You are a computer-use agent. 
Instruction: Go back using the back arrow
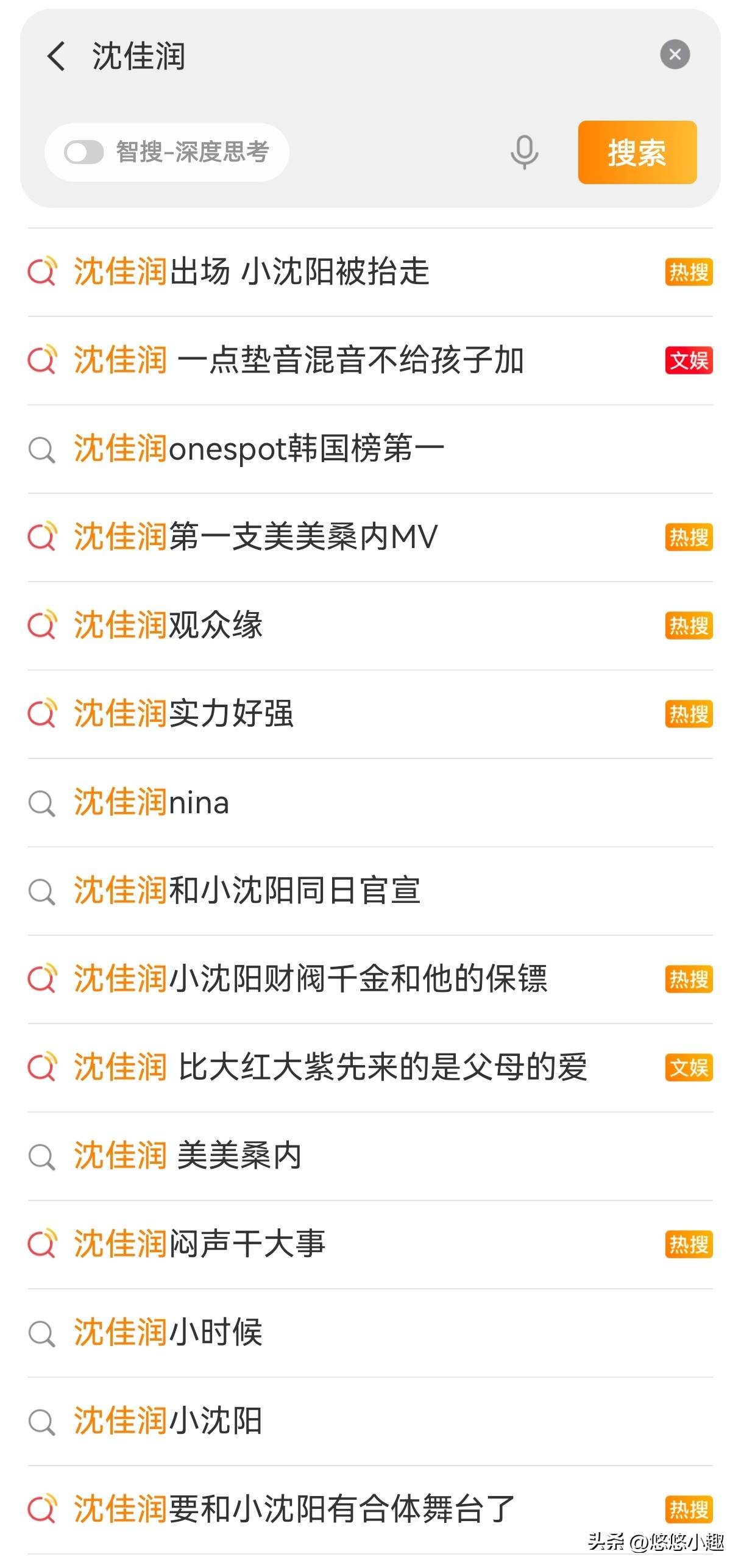pyautogui.click(x=56, y=56)
